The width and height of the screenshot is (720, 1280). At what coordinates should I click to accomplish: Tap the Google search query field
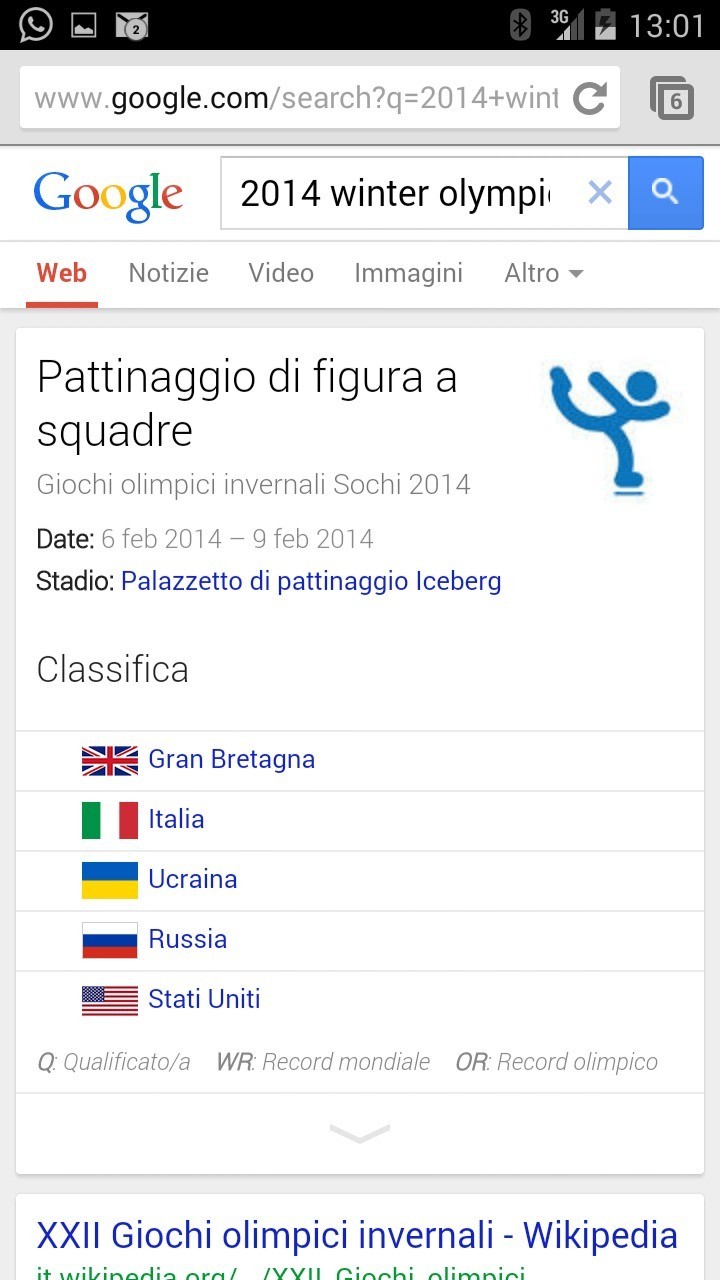(395, 193)
